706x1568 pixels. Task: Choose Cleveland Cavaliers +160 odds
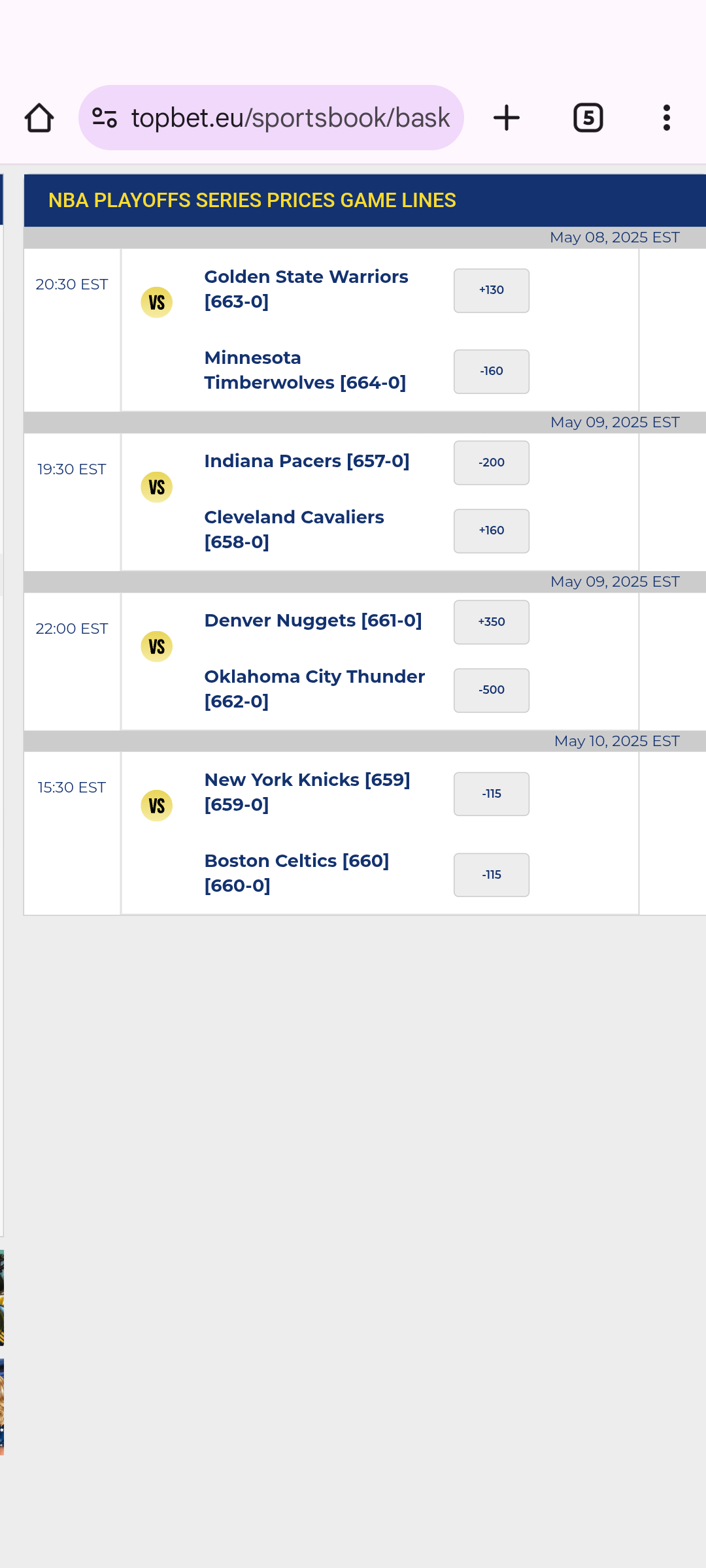pos(492,531)
